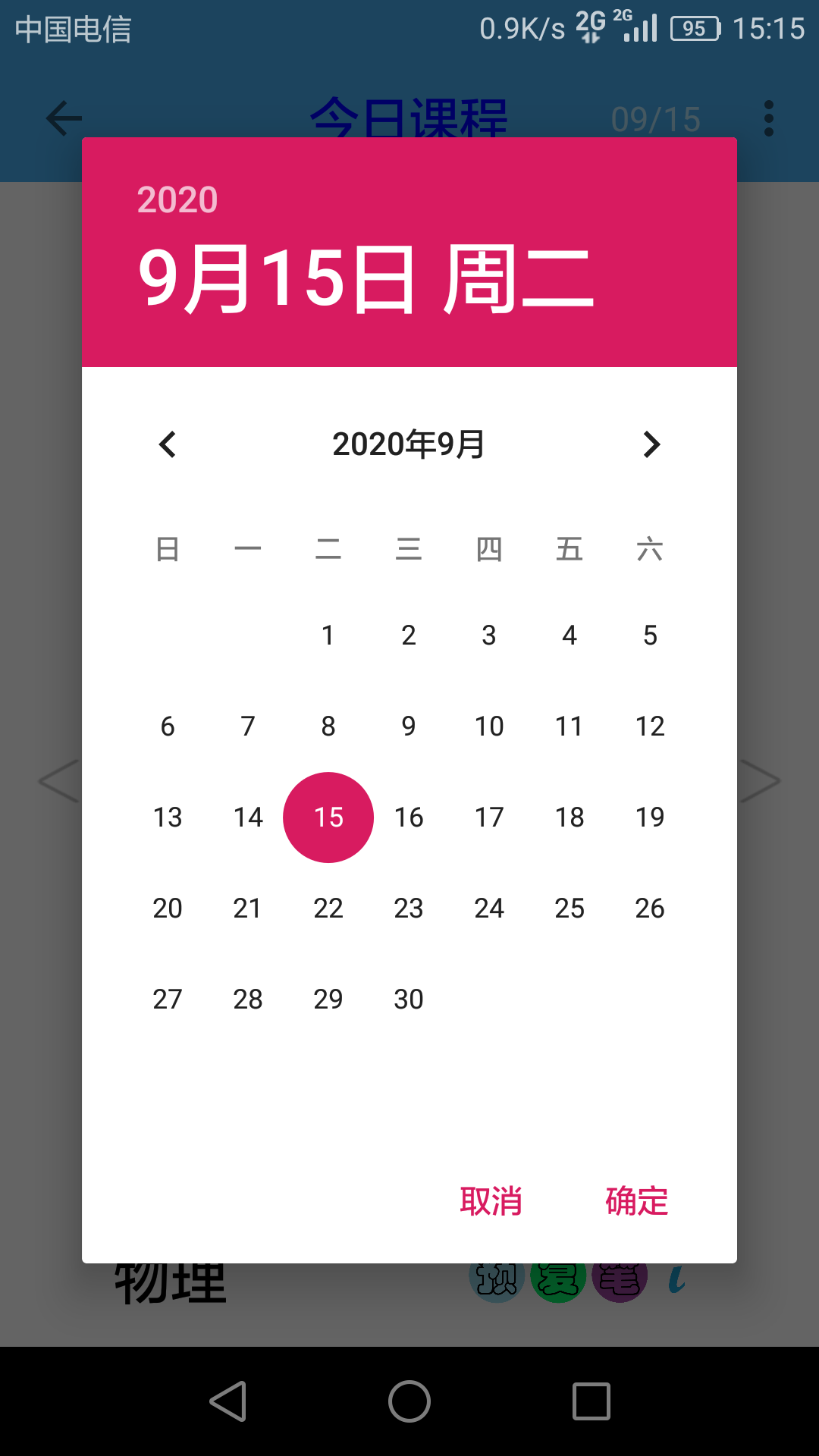Image resolution: width=819 pixels, height=1456 pixels.
Task: Go to the previous month
Action: [168, 444]
